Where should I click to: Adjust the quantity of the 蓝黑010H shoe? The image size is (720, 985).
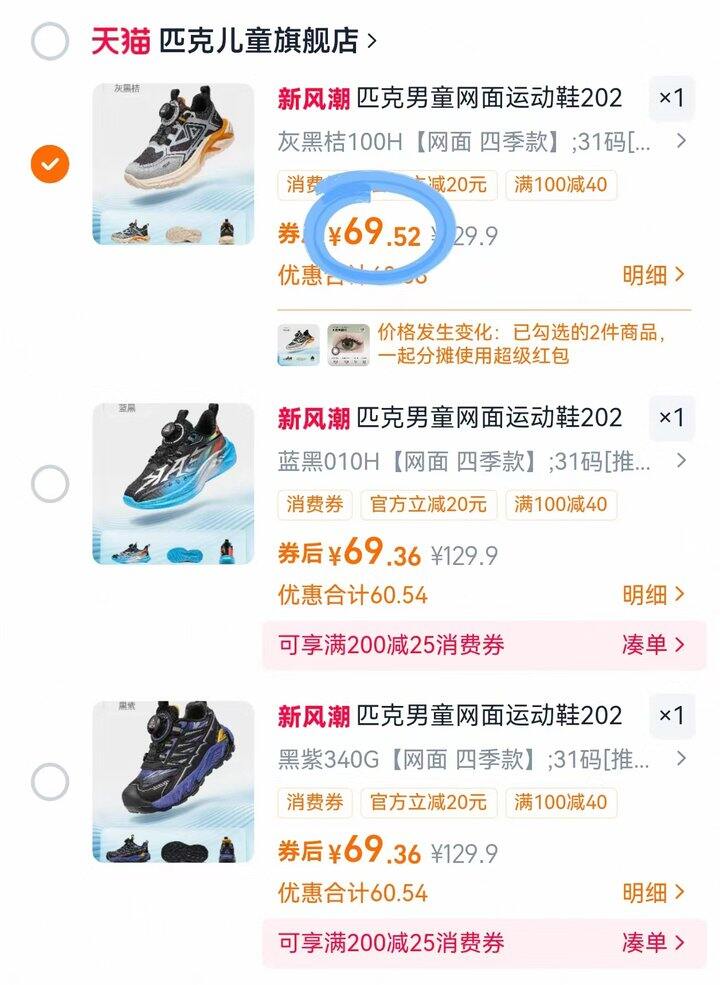(671, 418)
